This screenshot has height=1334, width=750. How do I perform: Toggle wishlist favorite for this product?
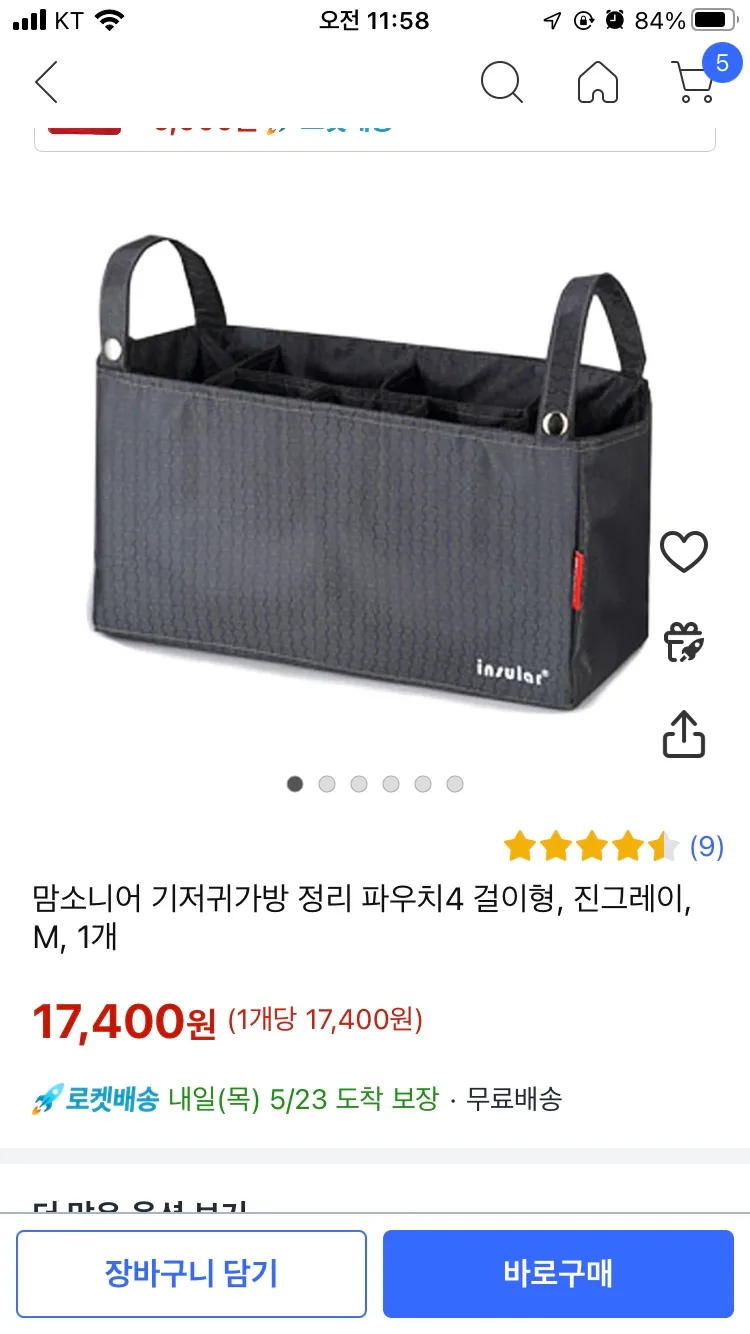(x=684, y=549)
